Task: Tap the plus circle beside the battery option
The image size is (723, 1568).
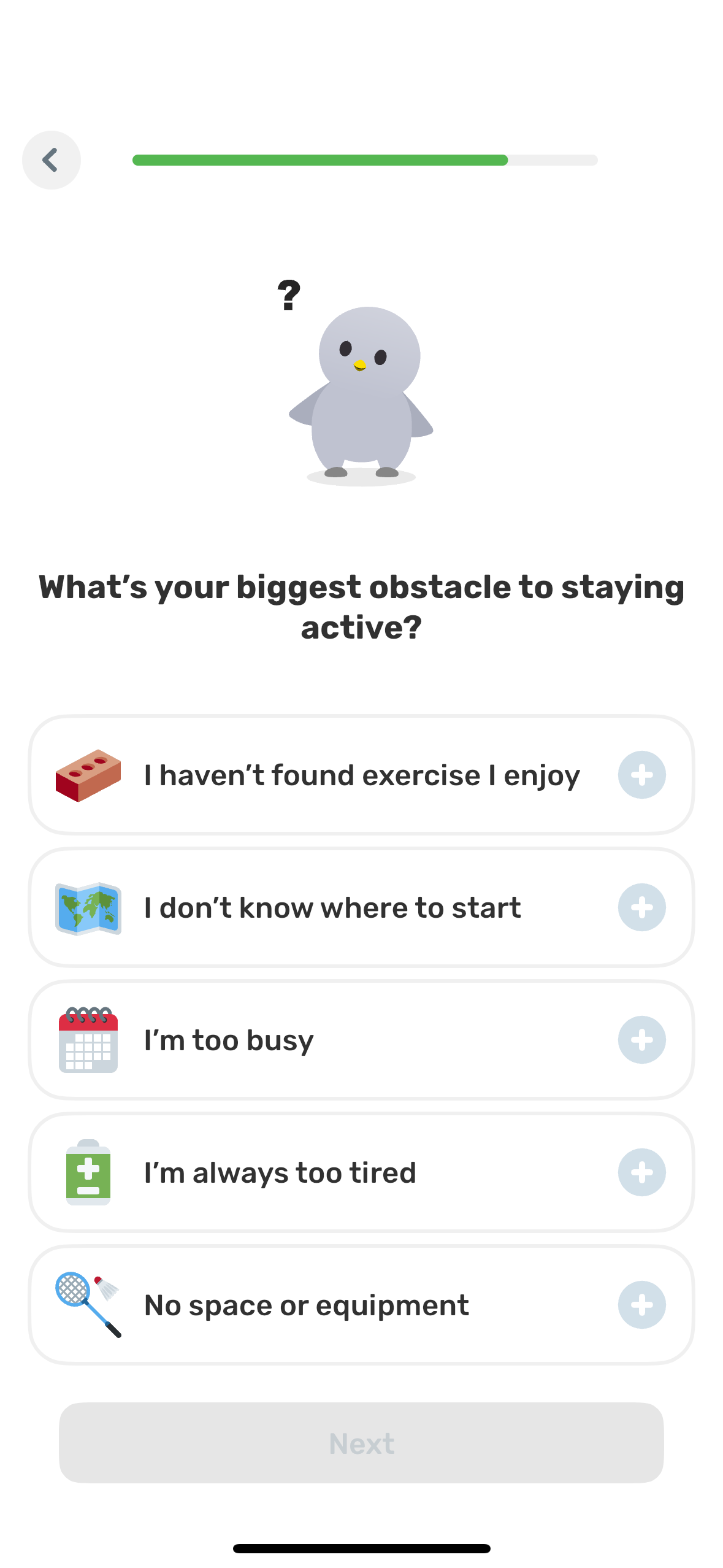Action: [642, 1172]
